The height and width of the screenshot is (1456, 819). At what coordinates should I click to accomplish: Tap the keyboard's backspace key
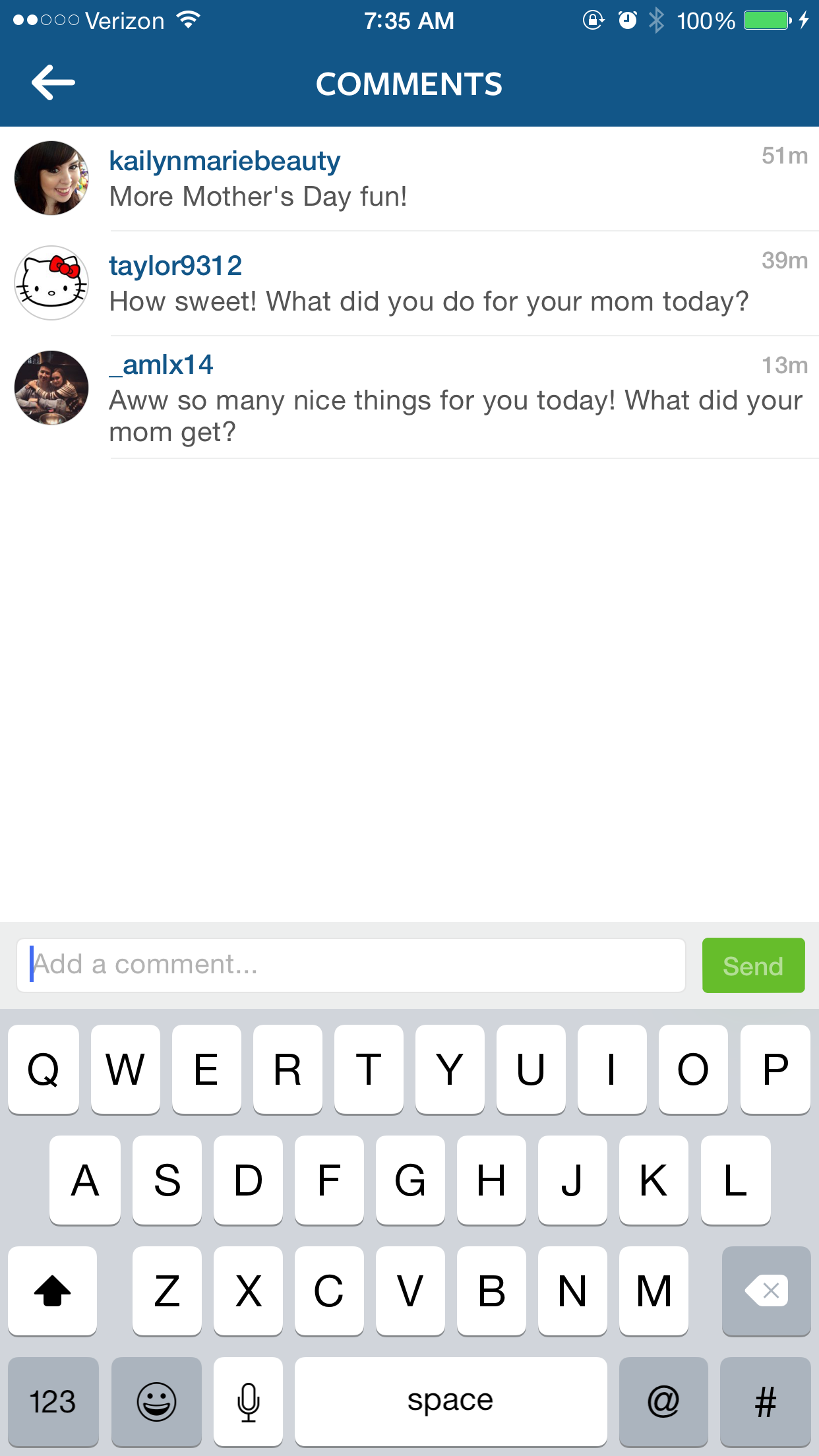(766, 1291)
